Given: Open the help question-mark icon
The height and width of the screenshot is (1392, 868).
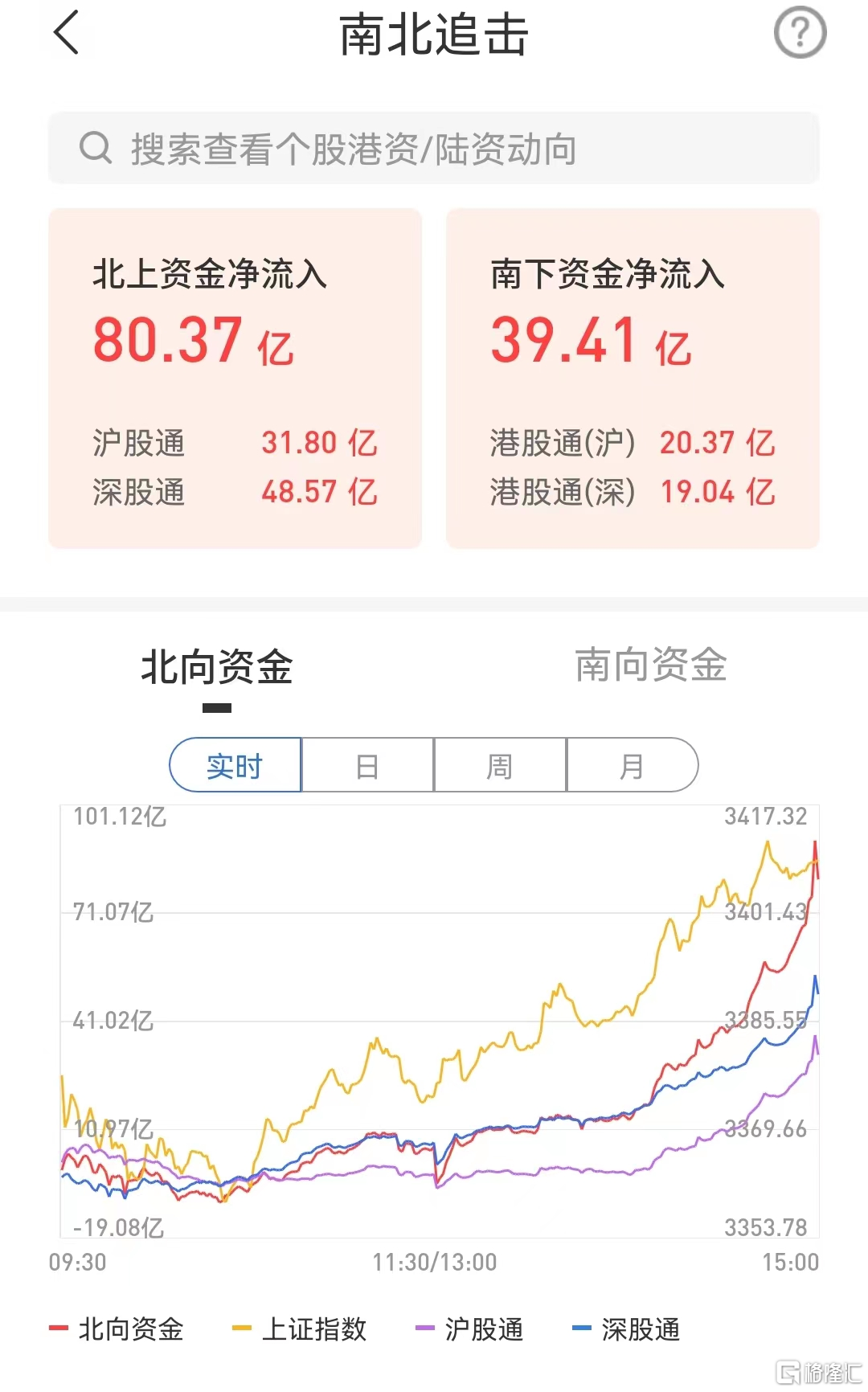Looking at the screenshot, I should pos(800,33).
